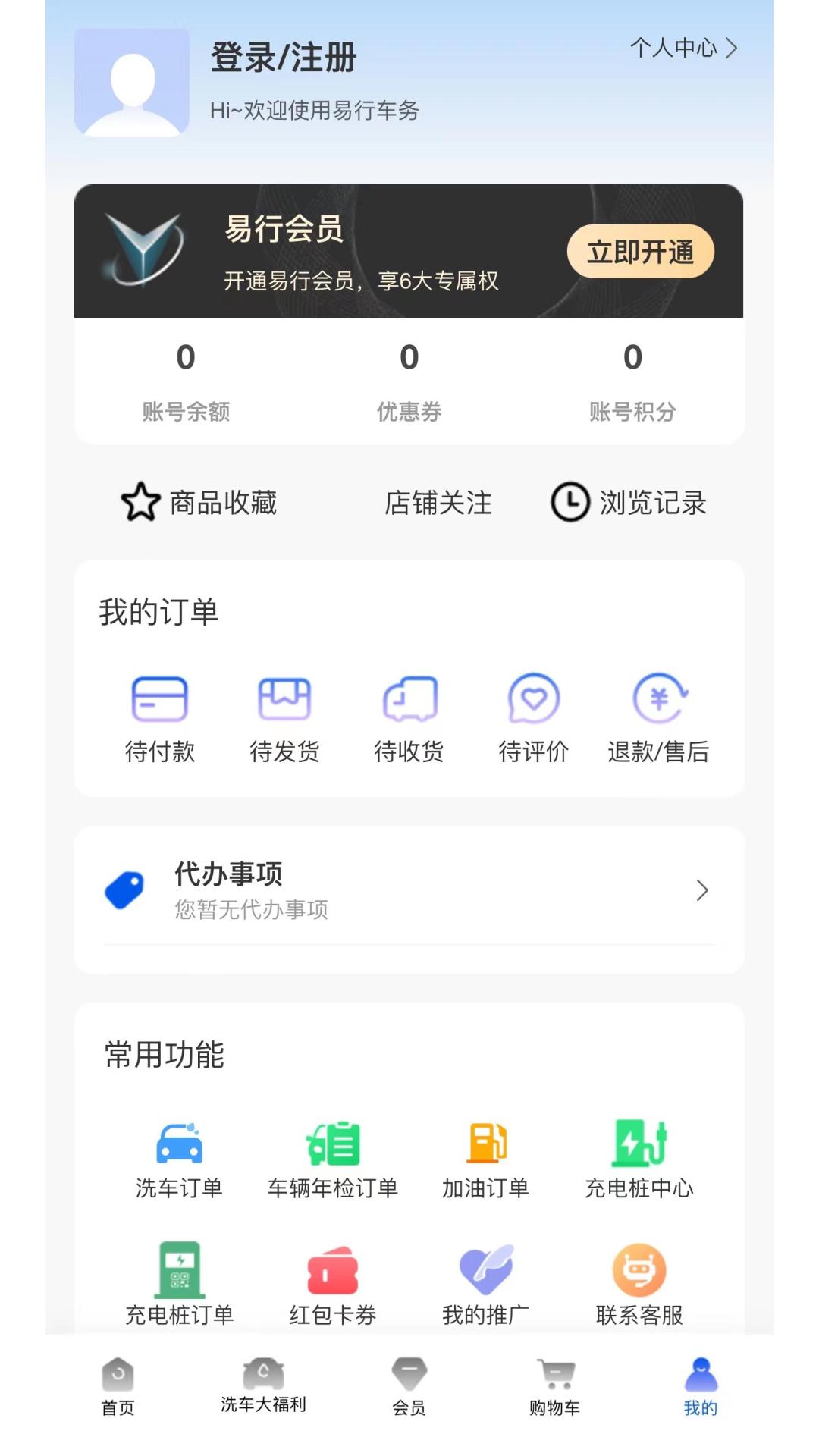Check 待发货 orders awaiting shipment
Viewport: 819px width, 1456px height.
(284, 718)
